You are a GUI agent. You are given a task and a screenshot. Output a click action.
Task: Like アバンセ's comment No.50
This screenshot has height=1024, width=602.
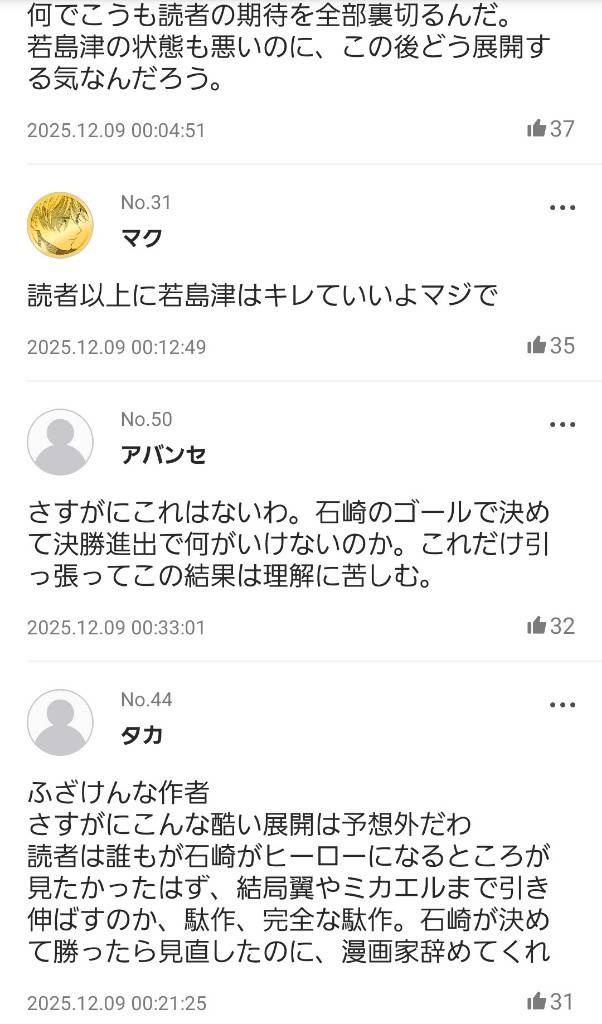pyautogui.click(x=538, y=626)
